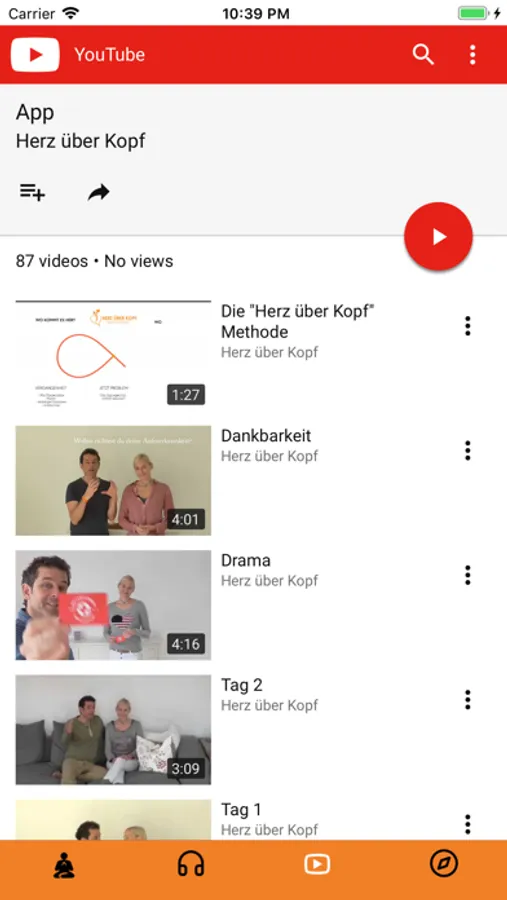The height and width of the screenshot is (900, 507).
Task: Switch to the headphones audio tab
Action: (x=191, y=864)
